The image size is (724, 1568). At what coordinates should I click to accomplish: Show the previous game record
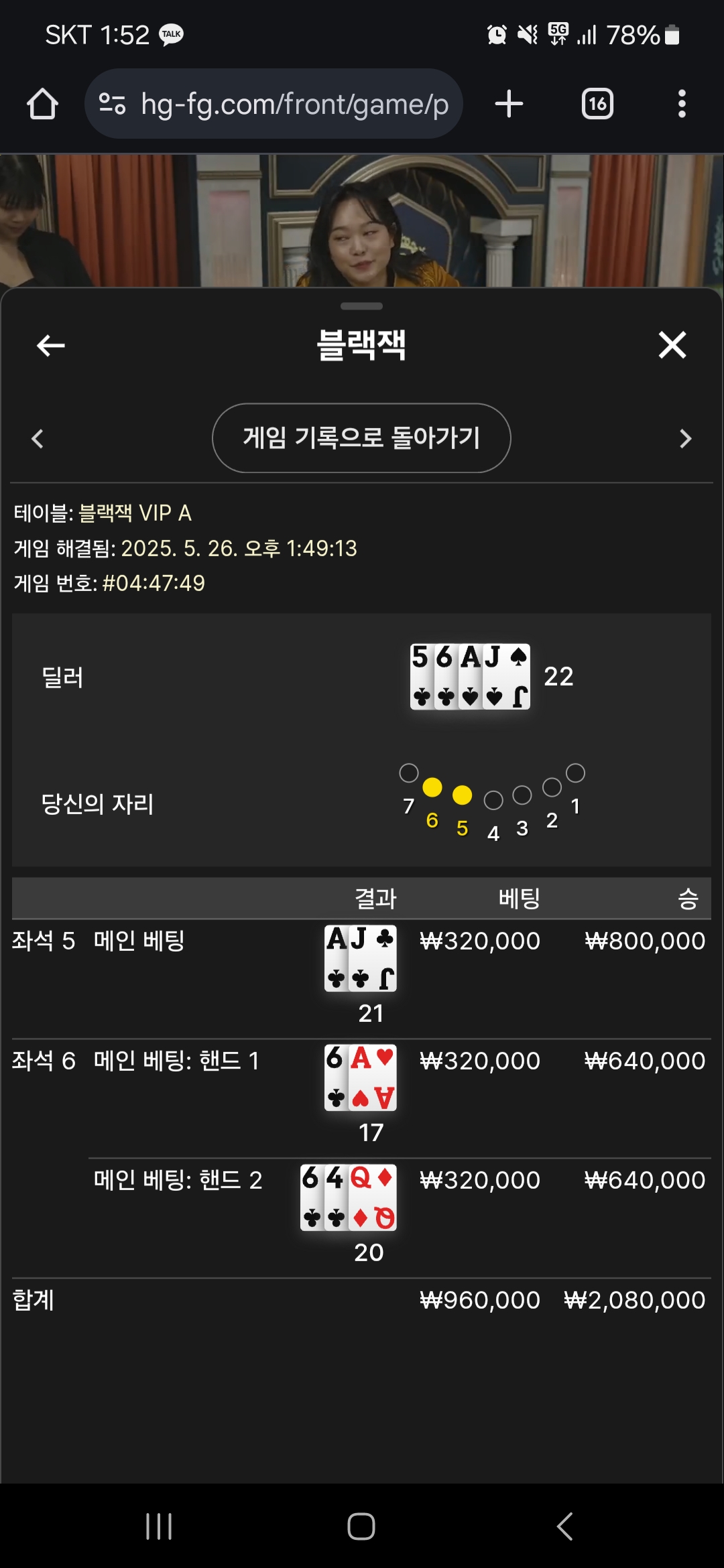tap(38, 439)
